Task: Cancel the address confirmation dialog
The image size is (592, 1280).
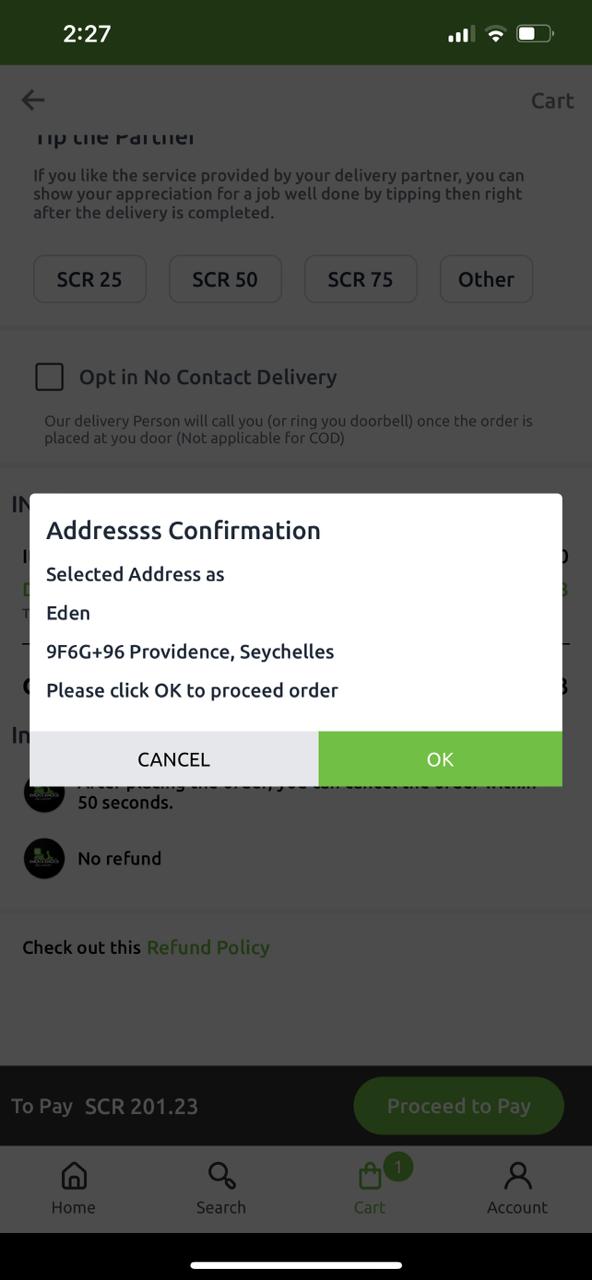Action: pos(174,759)
